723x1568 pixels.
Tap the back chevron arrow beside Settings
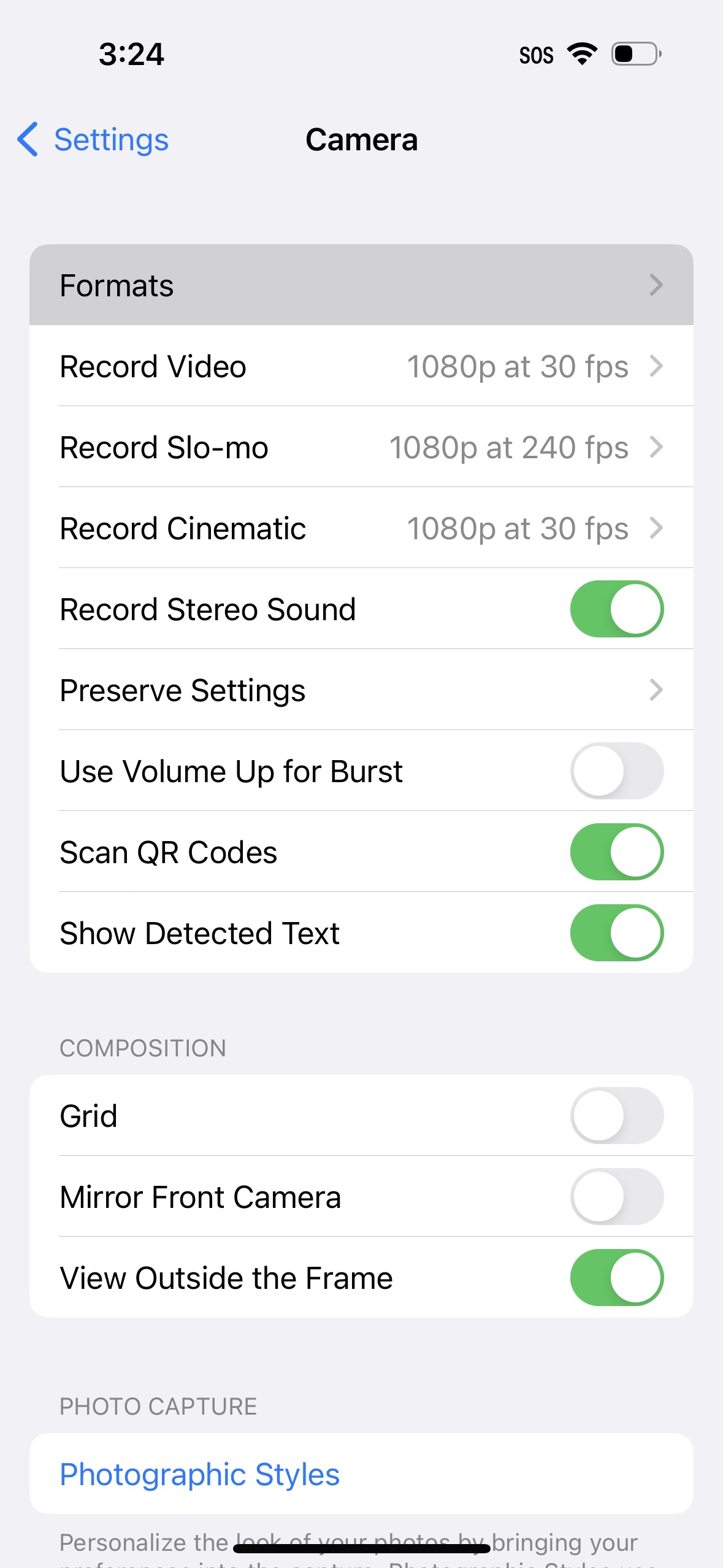[27, 140]
